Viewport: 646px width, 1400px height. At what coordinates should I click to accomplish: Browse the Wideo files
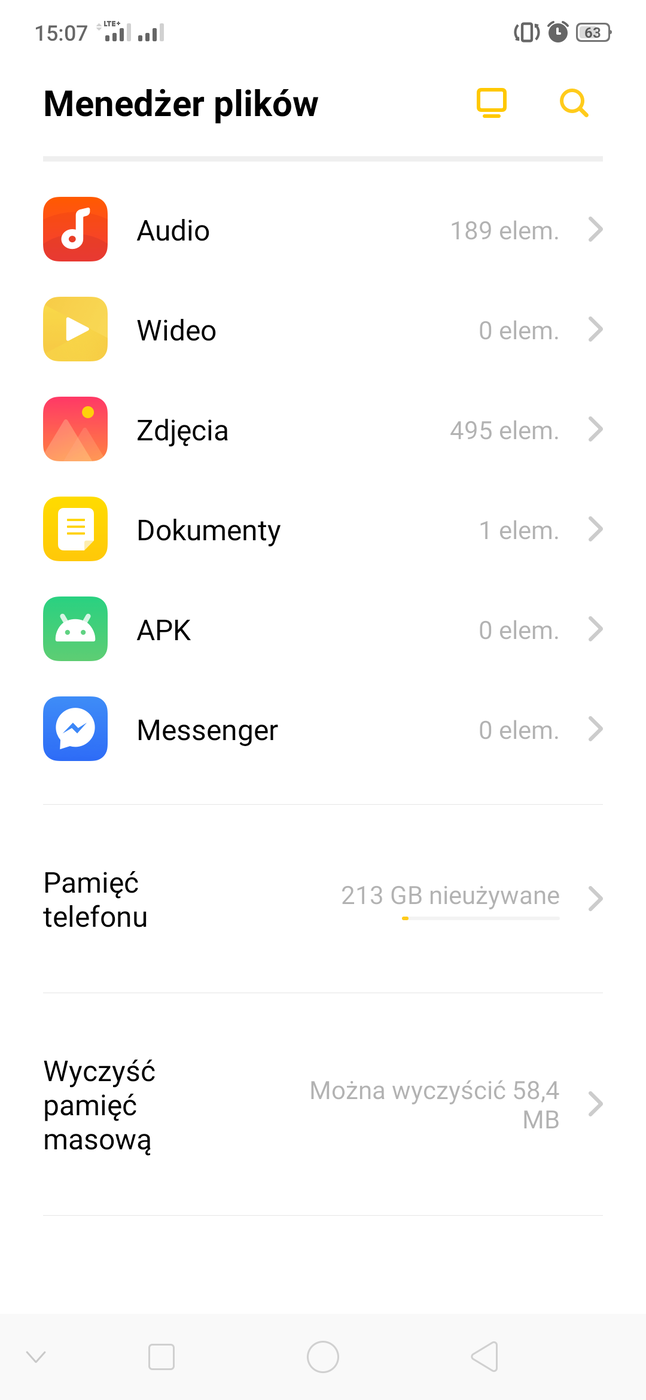coord(322,330)
